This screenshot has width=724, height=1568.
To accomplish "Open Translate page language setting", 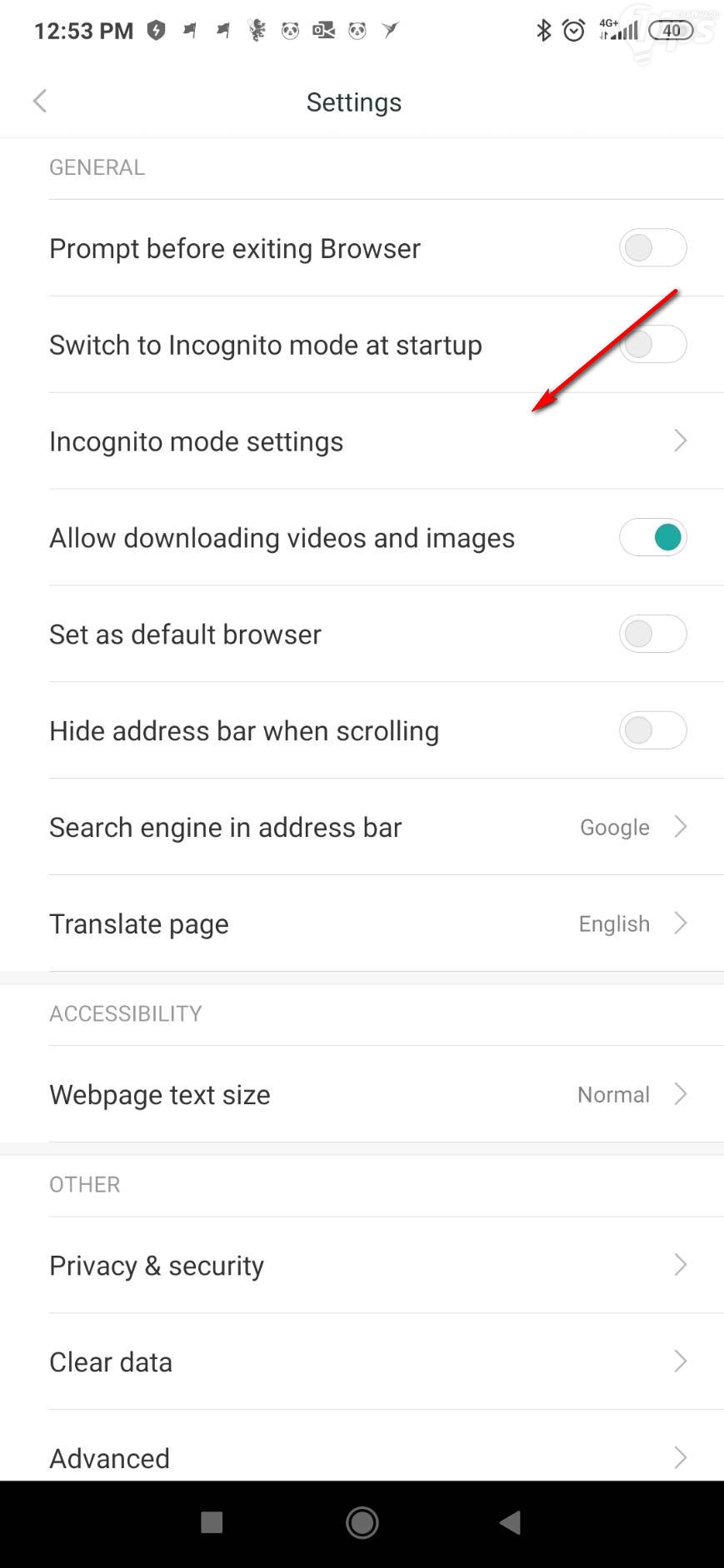I will (367, 924).
